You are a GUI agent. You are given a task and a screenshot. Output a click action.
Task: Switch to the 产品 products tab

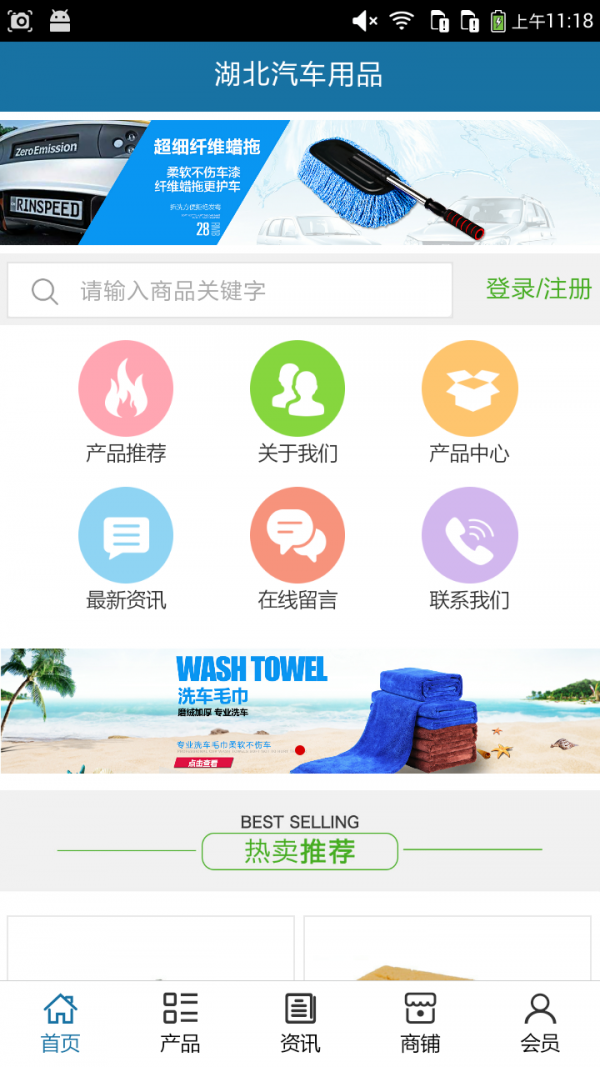180,1023
